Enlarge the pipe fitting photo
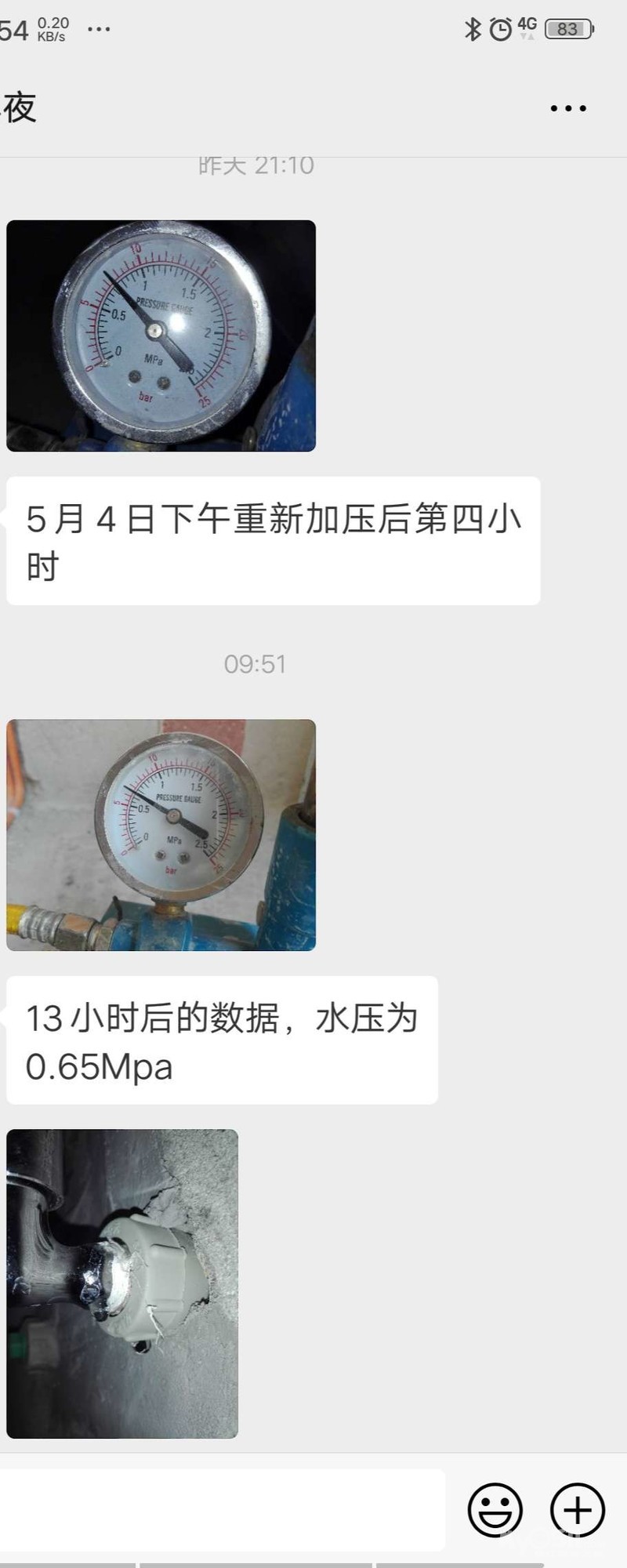 pos(122,1283)
